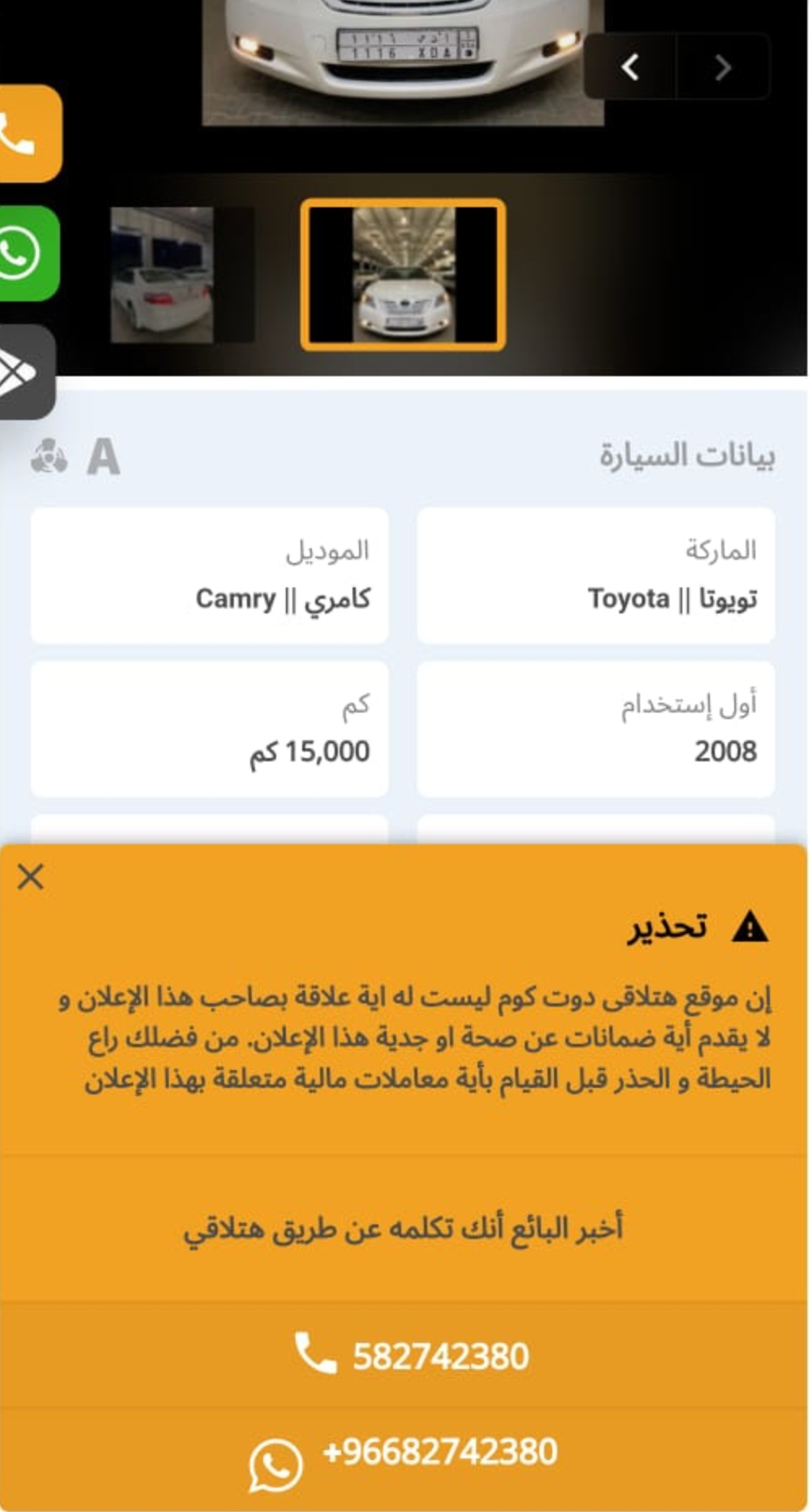Open WhatsApp chat with +96682742380
The height and width of the screenshot is (1512, 809).
404,1460
